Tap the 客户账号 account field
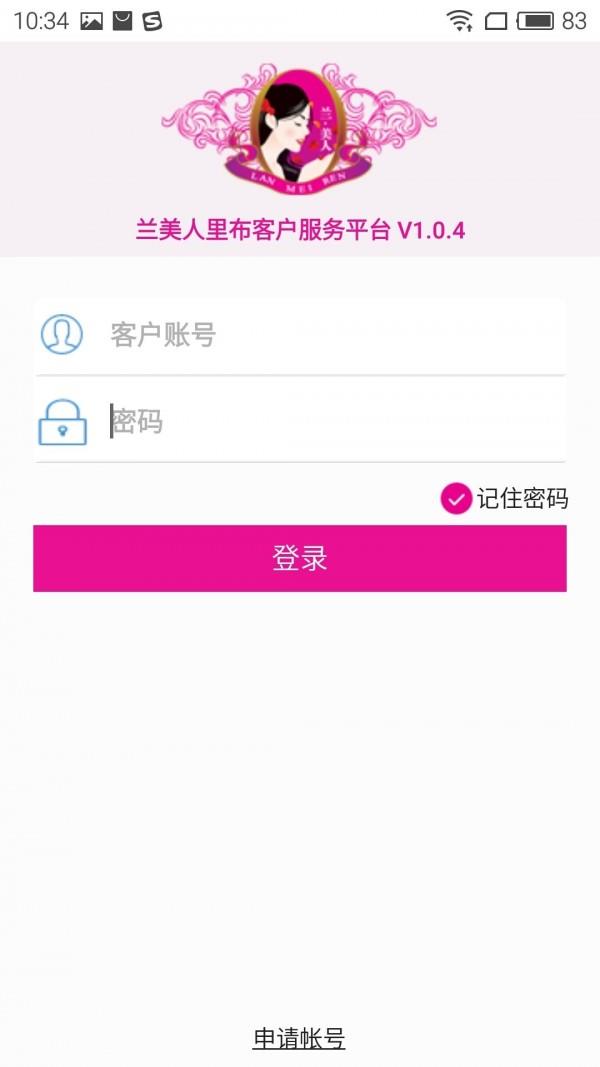This screenshot has height=1067, width=600. [x=330, y=335]
